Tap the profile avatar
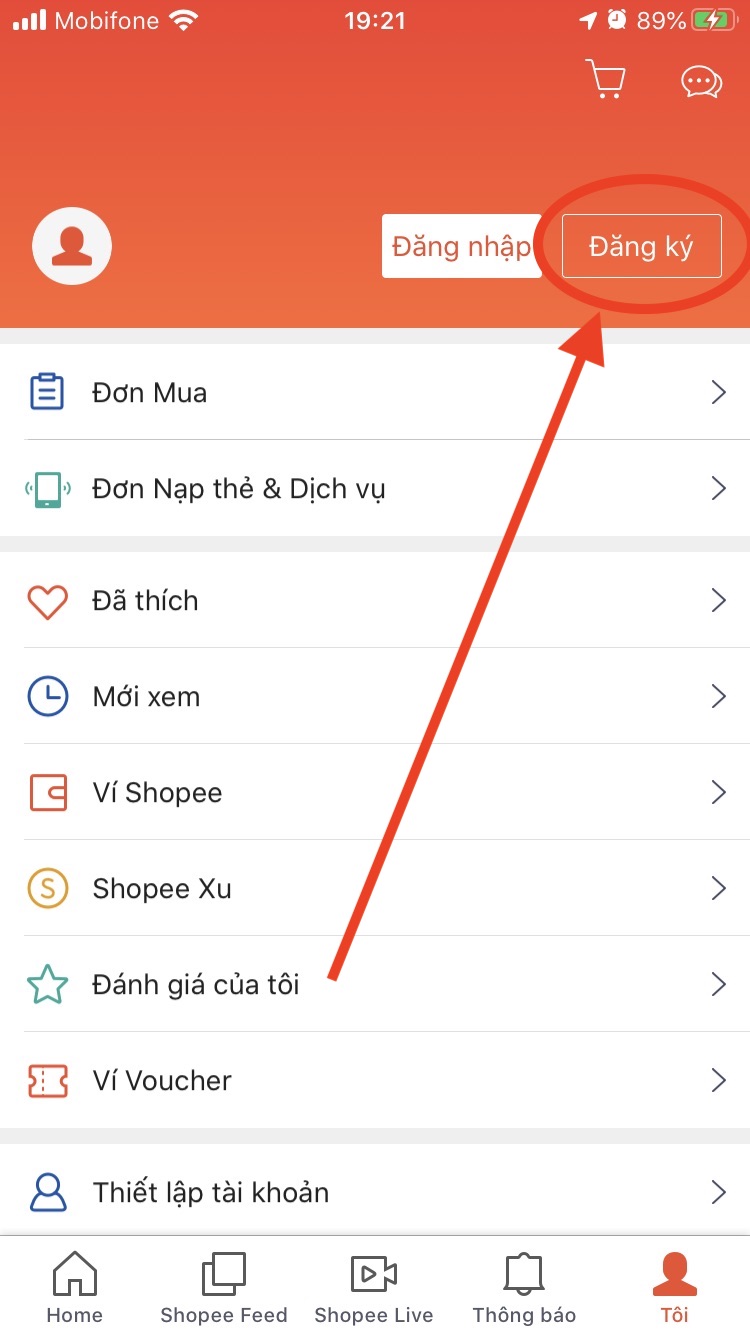Viewport: 750px width, 1334px height. tap(72, 246)
